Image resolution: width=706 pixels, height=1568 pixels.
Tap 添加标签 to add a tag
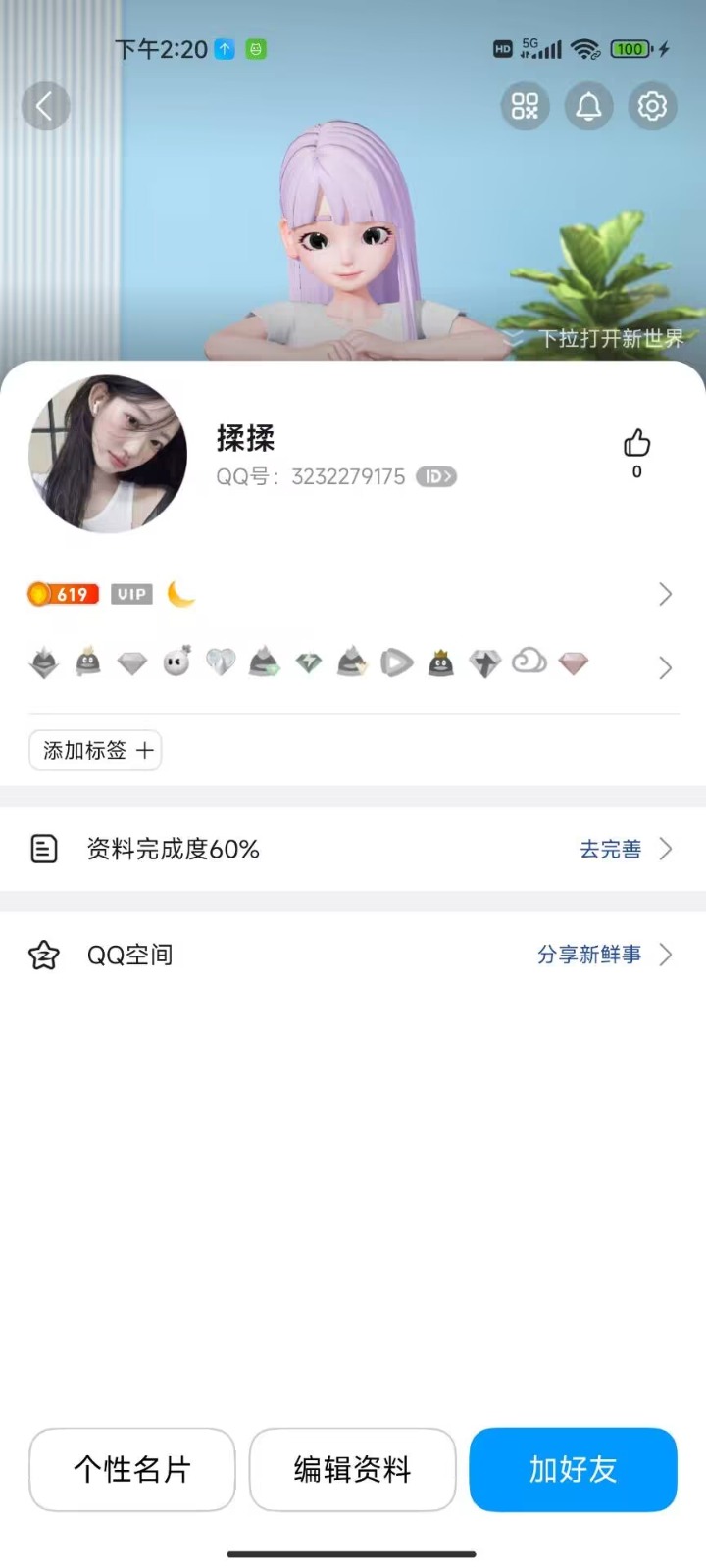coord(95,751)
